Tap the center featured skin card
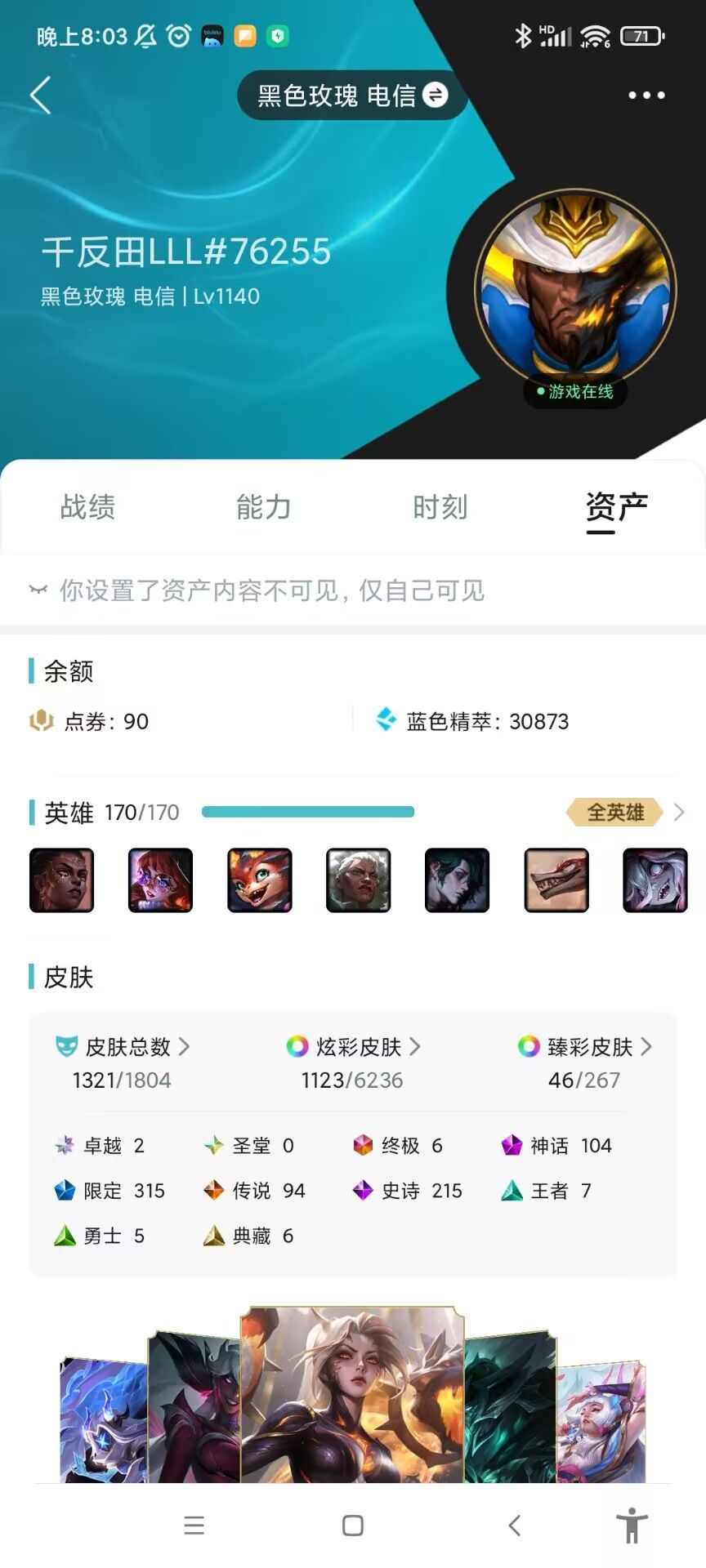 point(352,1395)
